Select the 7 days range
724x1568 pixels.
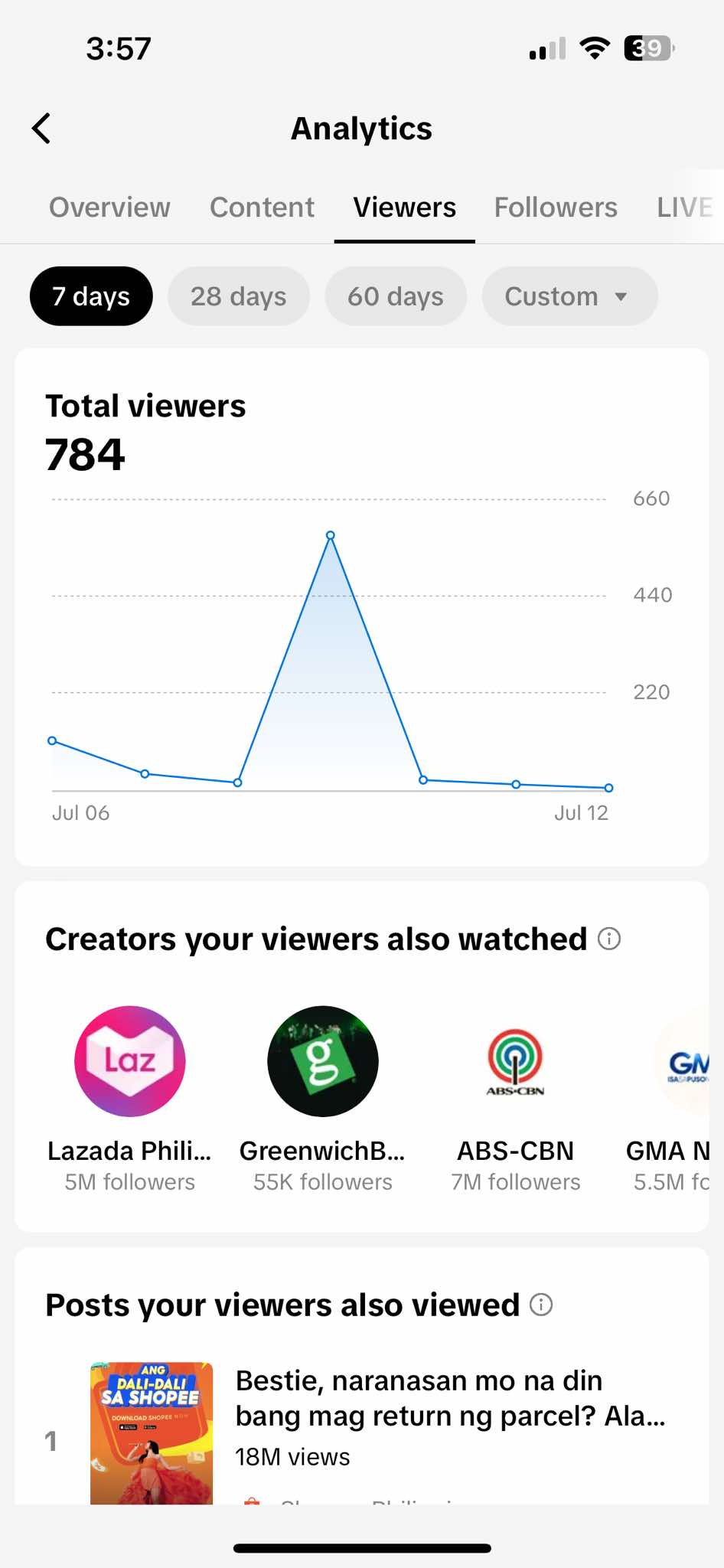[91, 296]
